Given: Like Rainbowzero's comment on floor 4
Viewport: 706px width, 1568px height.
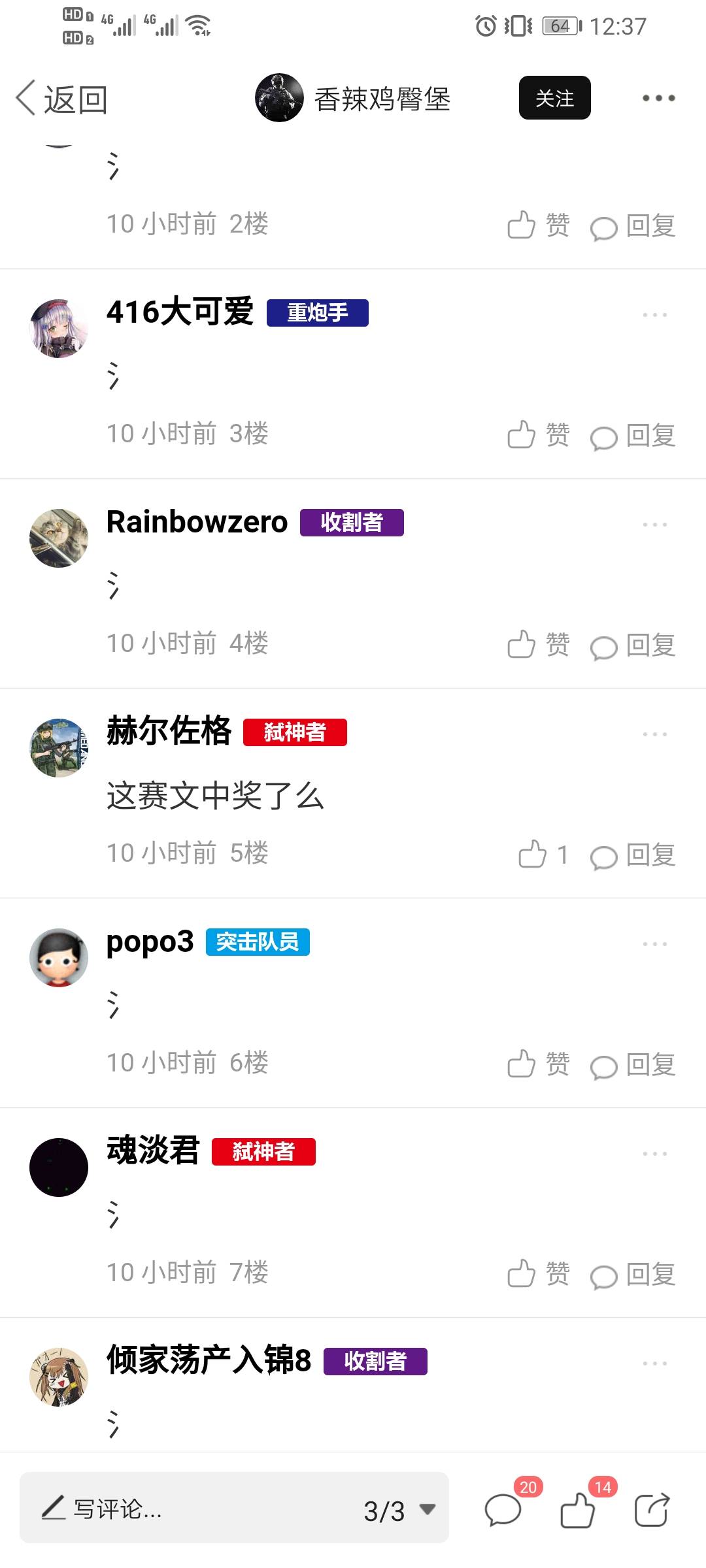Looking at the screenshot, I should click(x=537, y=644).
